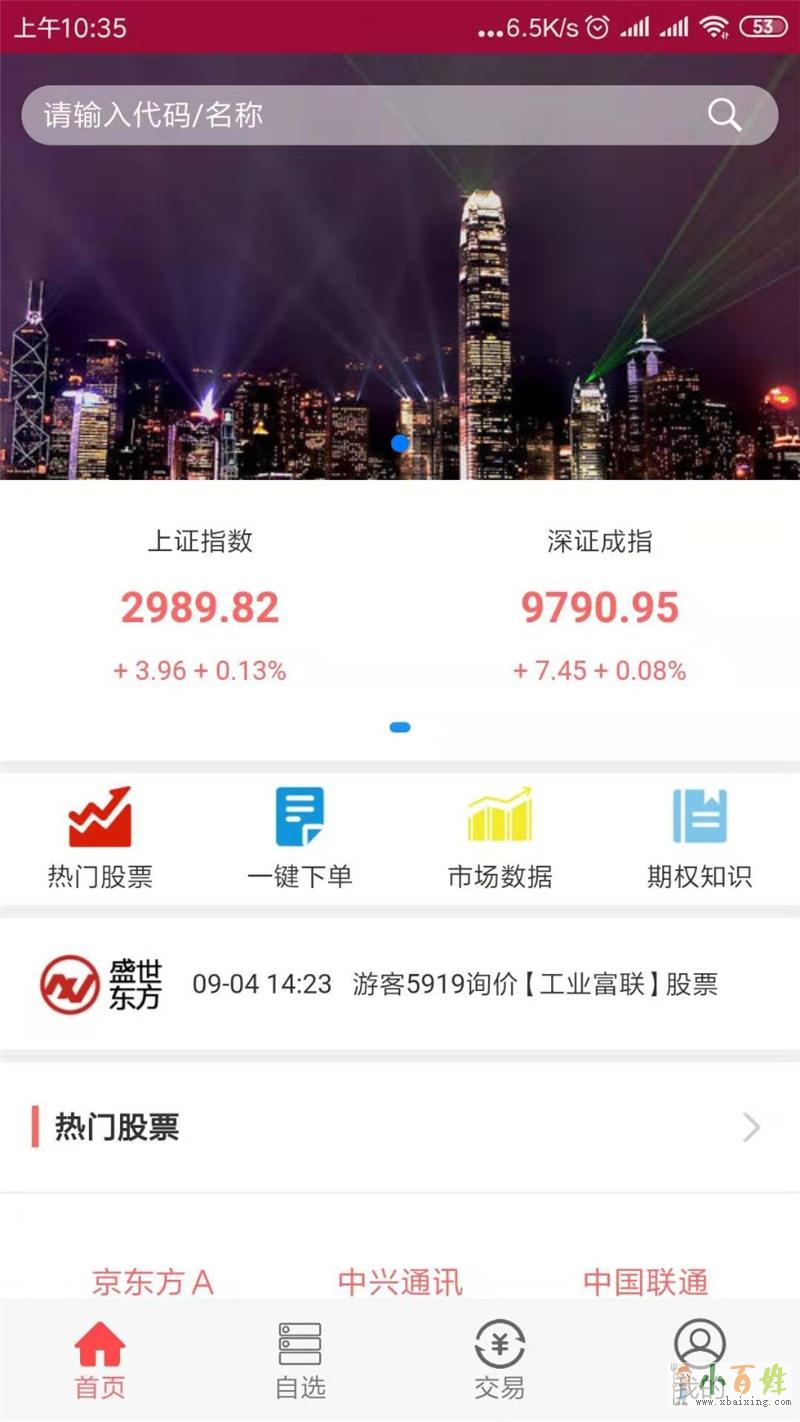Select the 京东方A stock
This screenshot has width=800, height=1422.
tap(152, 1281)
